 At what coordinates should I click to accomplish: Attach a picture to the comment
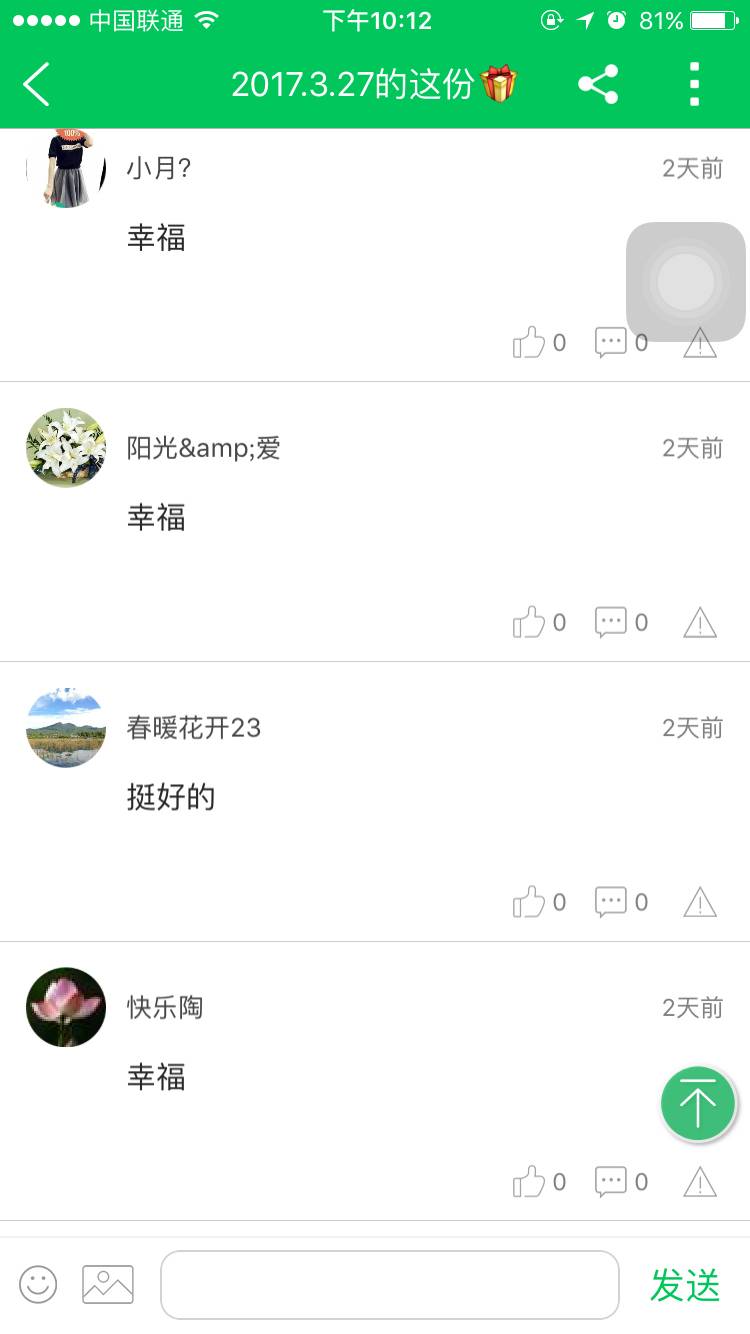click(x=108, y=1284)
